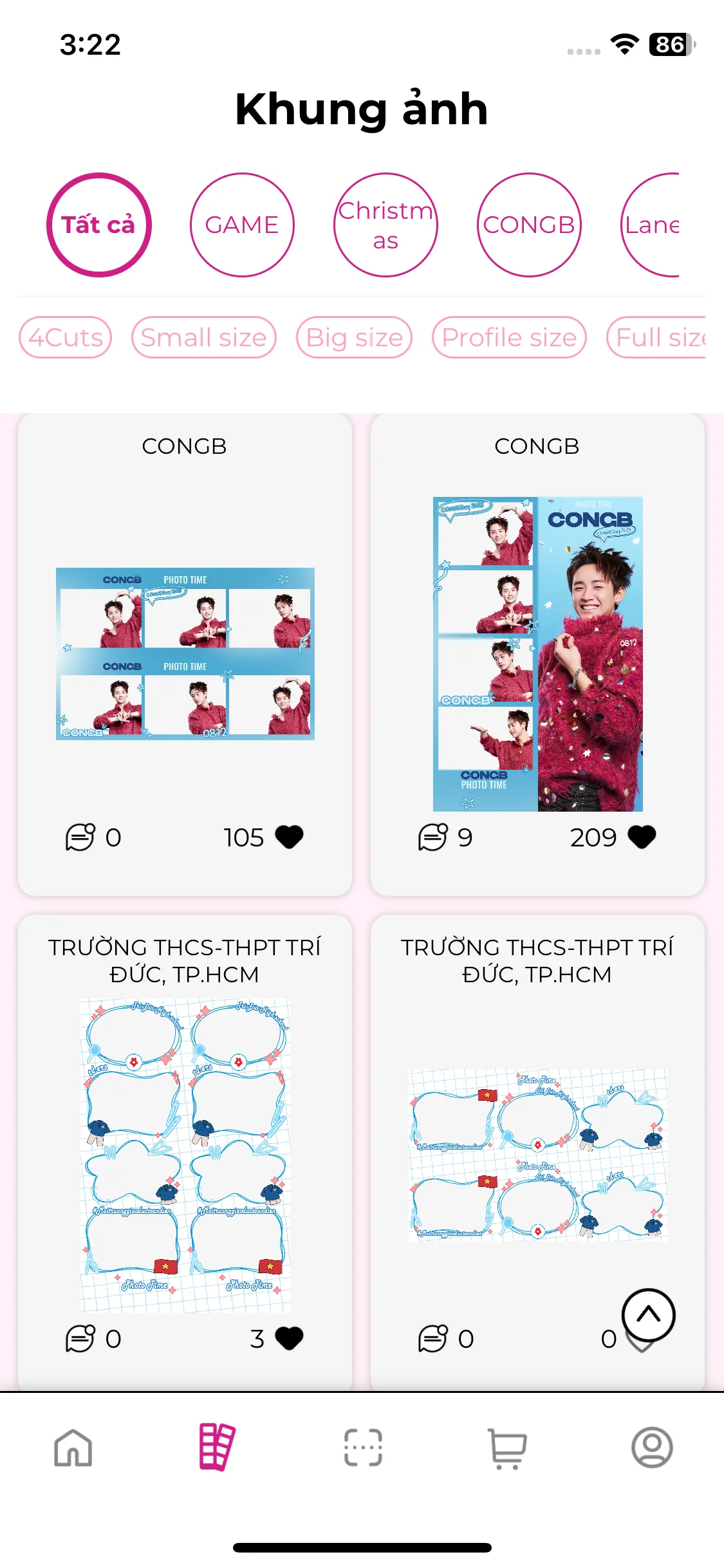Apply the Big size filter chip
This screenshot has height=1568, width=724.
coord(354,337)
